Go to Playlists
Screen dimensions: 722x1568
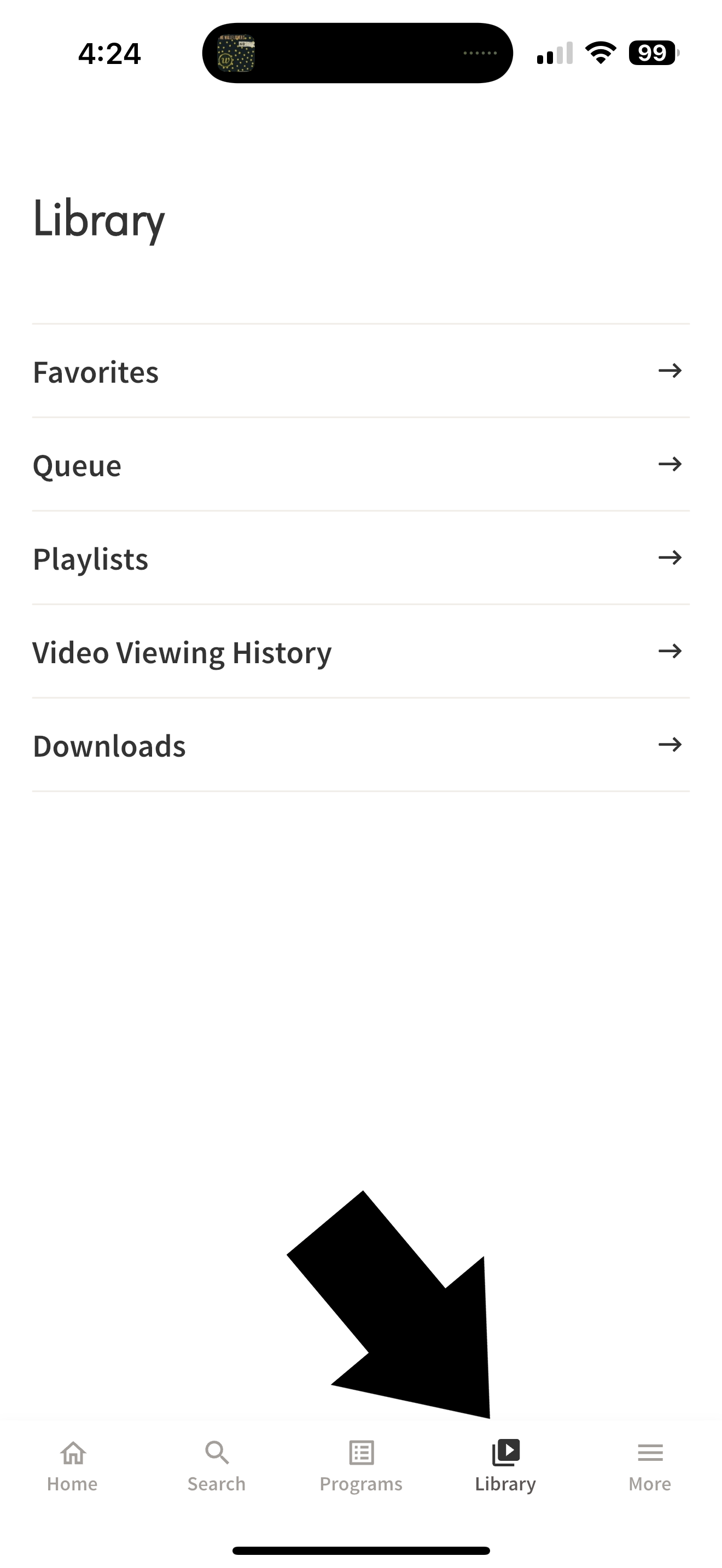coord(360,558)
